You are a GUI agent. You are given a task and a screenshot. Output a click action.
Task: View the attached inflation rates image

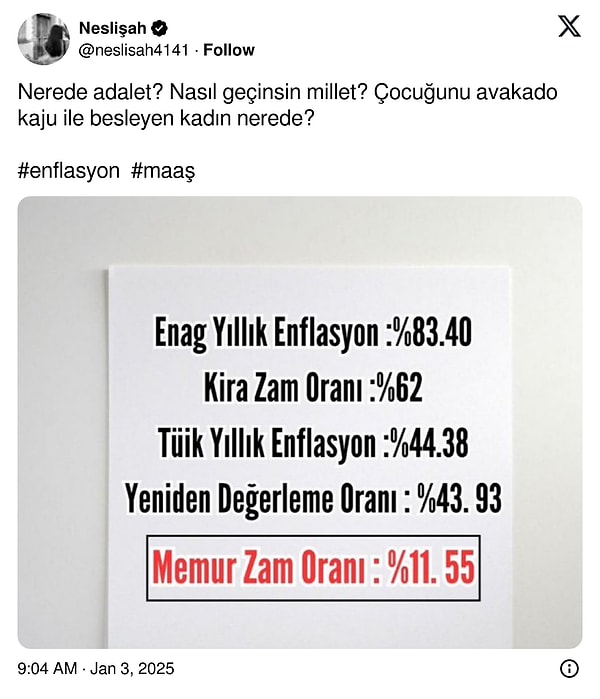300,420
